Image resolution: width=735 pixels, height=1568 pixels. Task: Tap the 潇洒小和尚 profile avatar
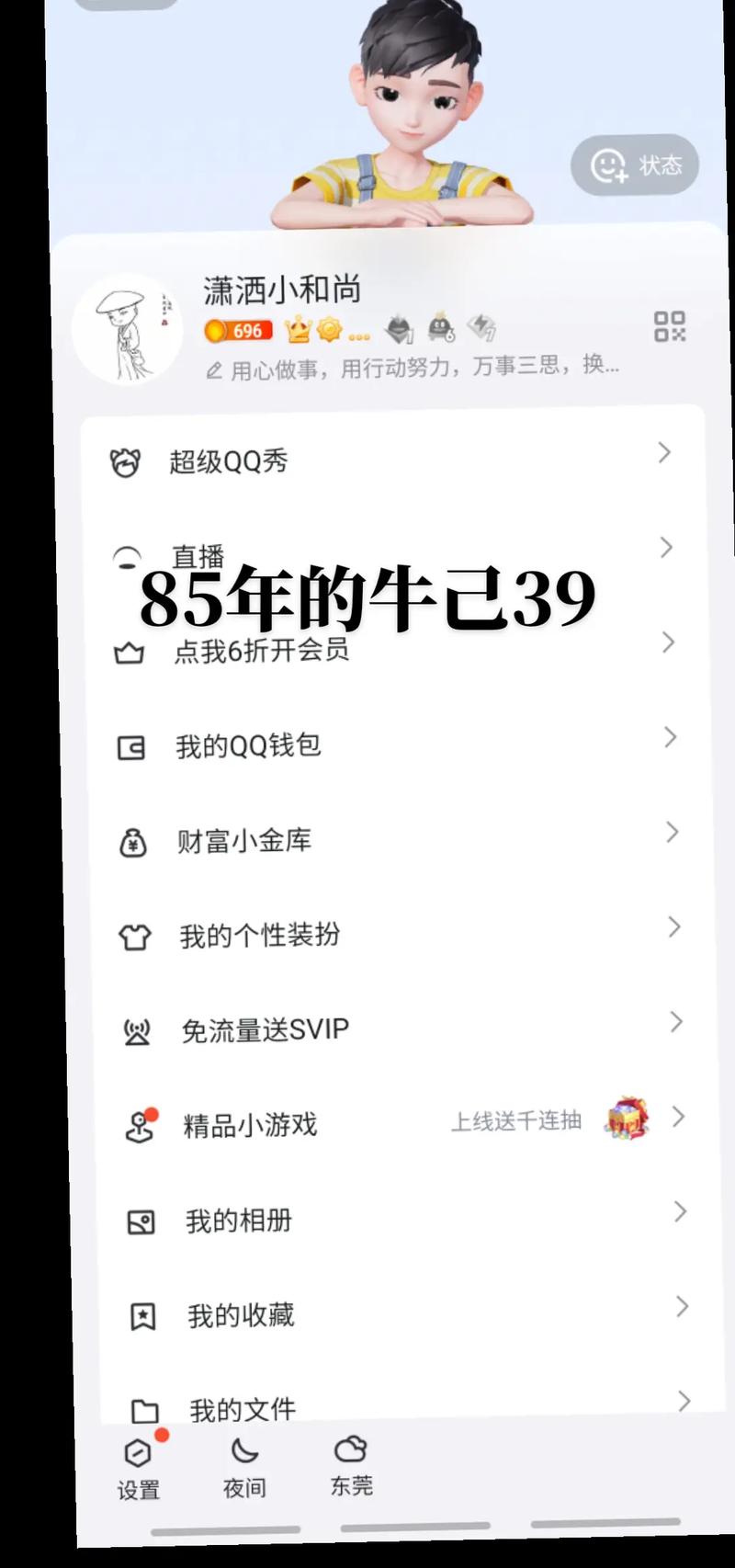pos(128,329)
